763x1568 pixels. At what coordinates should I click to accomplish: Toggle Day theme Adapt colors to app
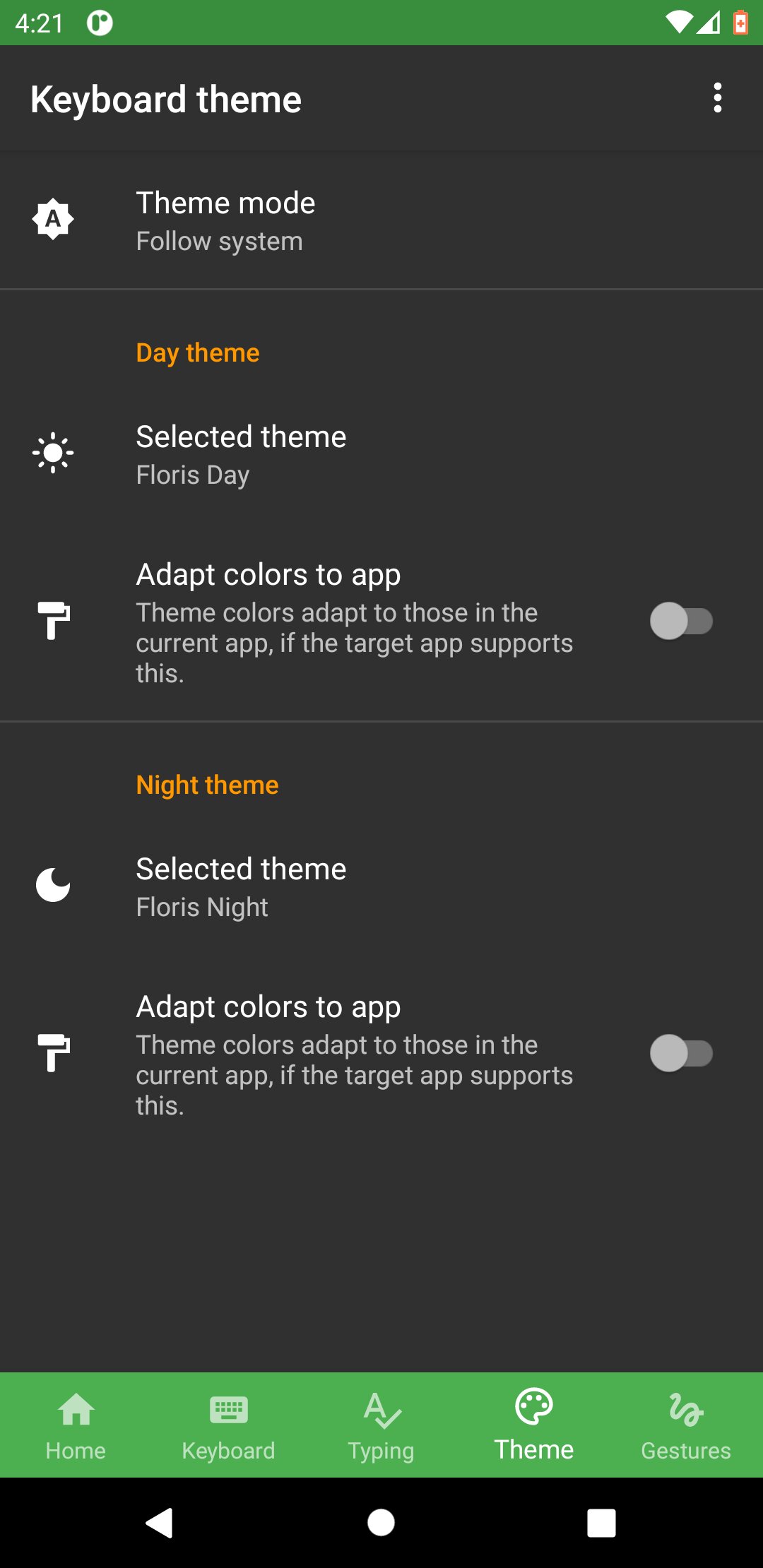click(681, 621)
